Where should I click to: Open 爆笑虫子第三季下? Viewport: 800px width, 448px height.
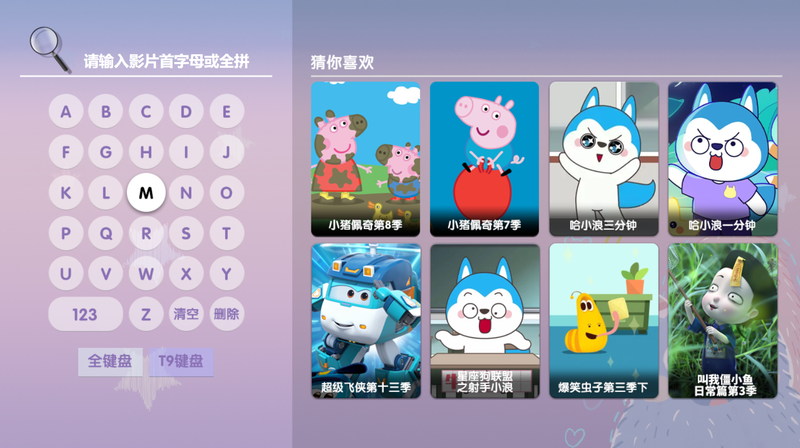(604, 322)
